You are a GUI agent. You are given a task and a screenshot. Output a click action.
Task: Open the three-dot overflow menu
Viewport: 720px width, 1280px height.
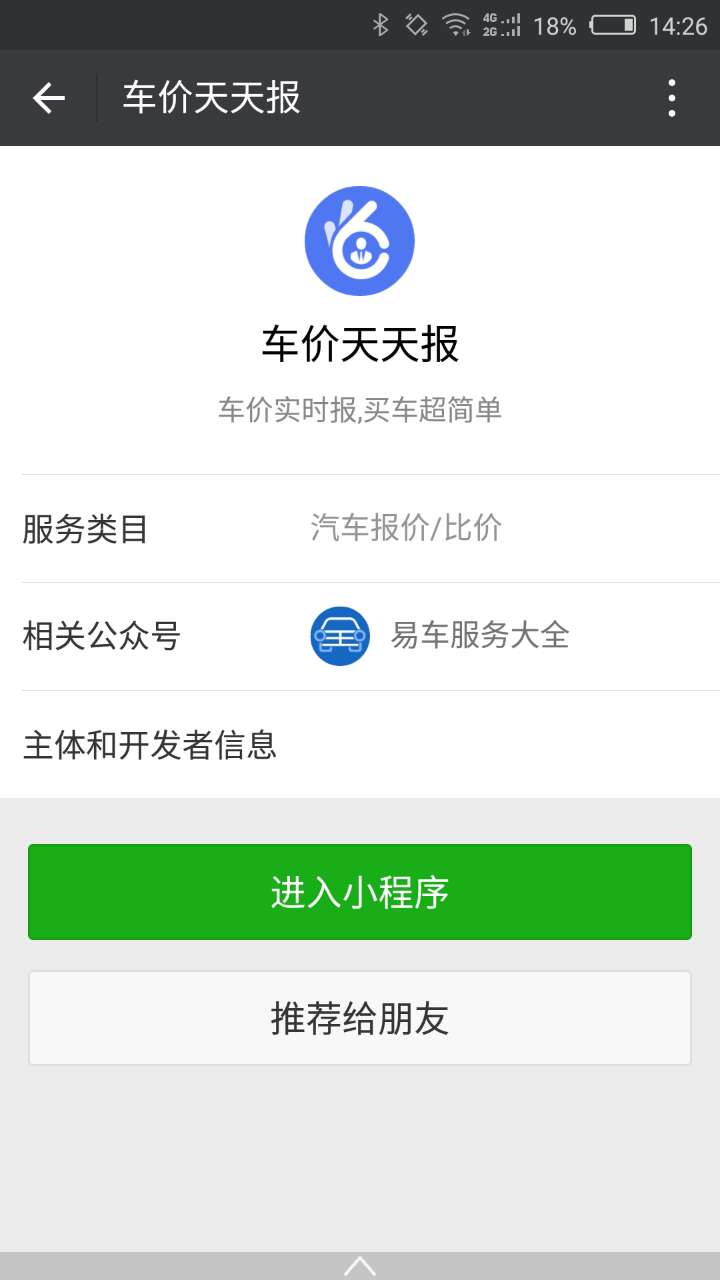(x=671, y=98)
